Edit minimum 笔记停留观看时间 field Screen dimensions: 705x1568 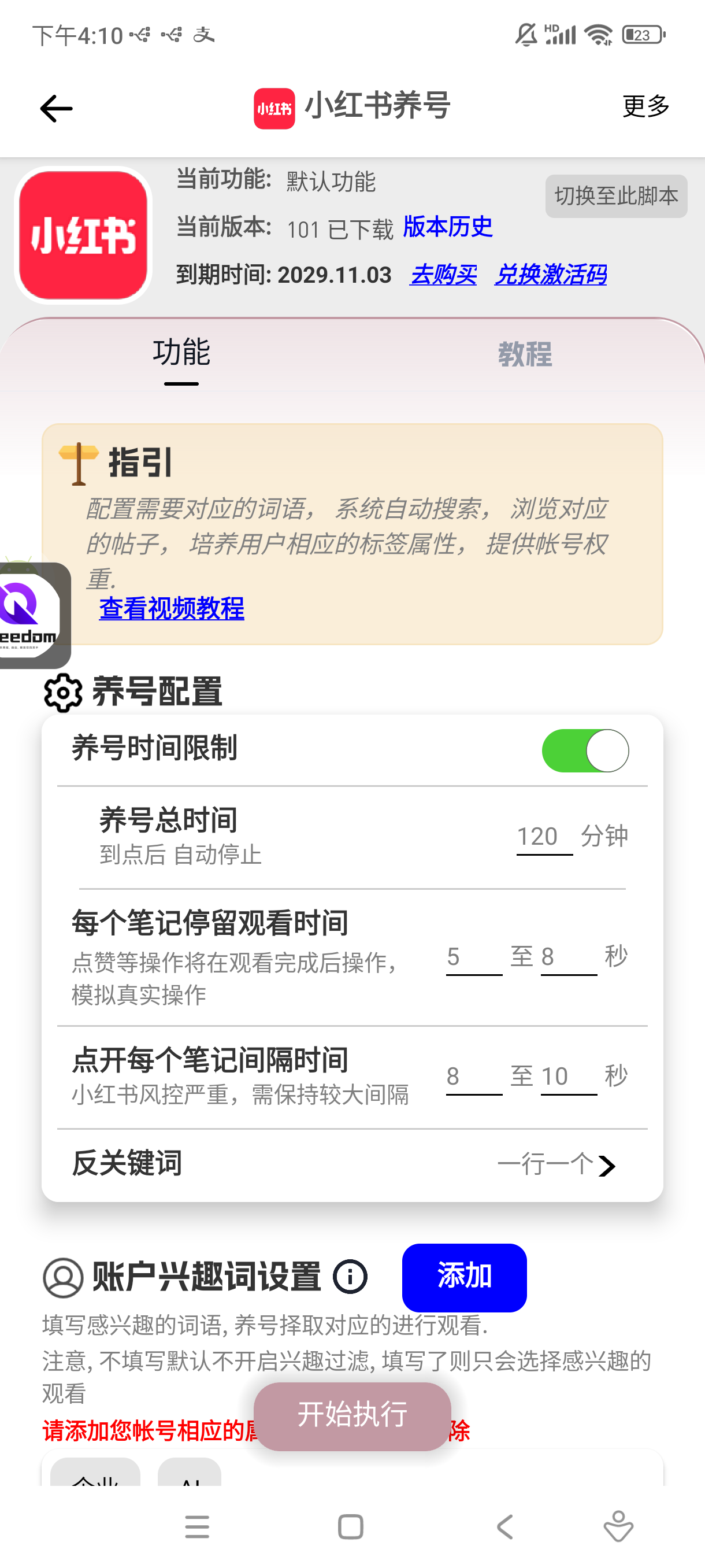[473, 957]
